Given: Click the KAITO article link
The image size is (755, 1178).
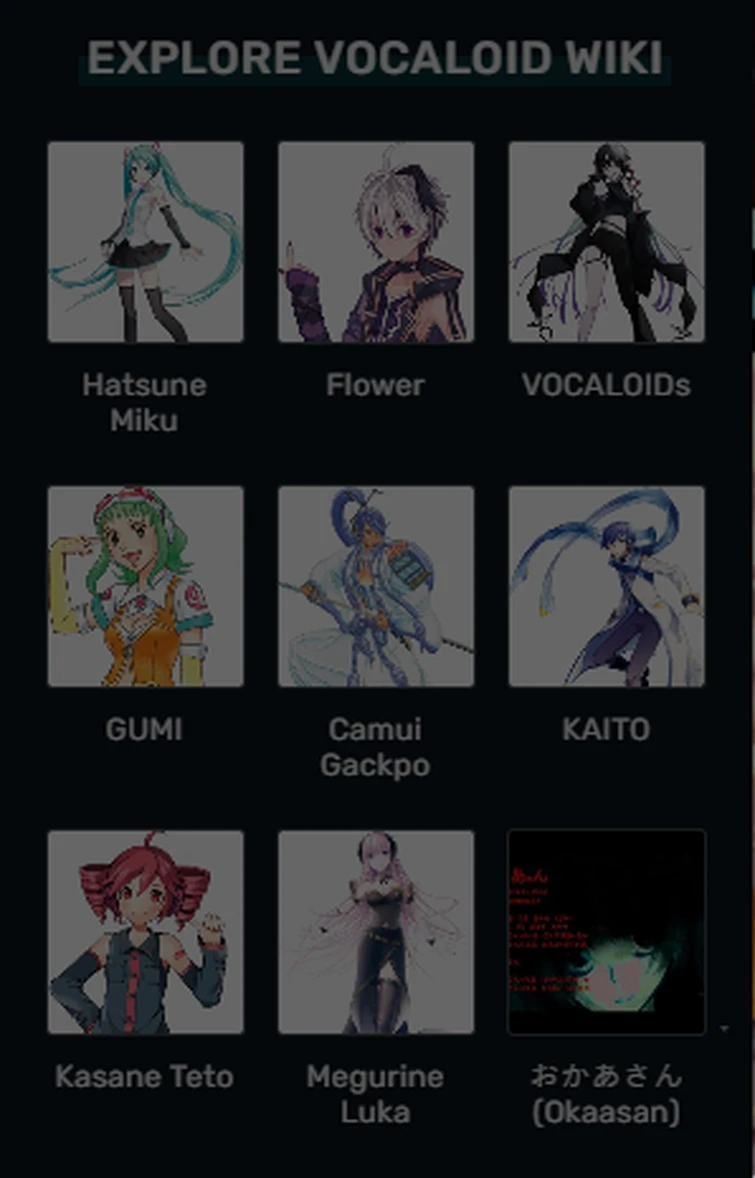Looking at the screenshot, I should coord(608,730).
